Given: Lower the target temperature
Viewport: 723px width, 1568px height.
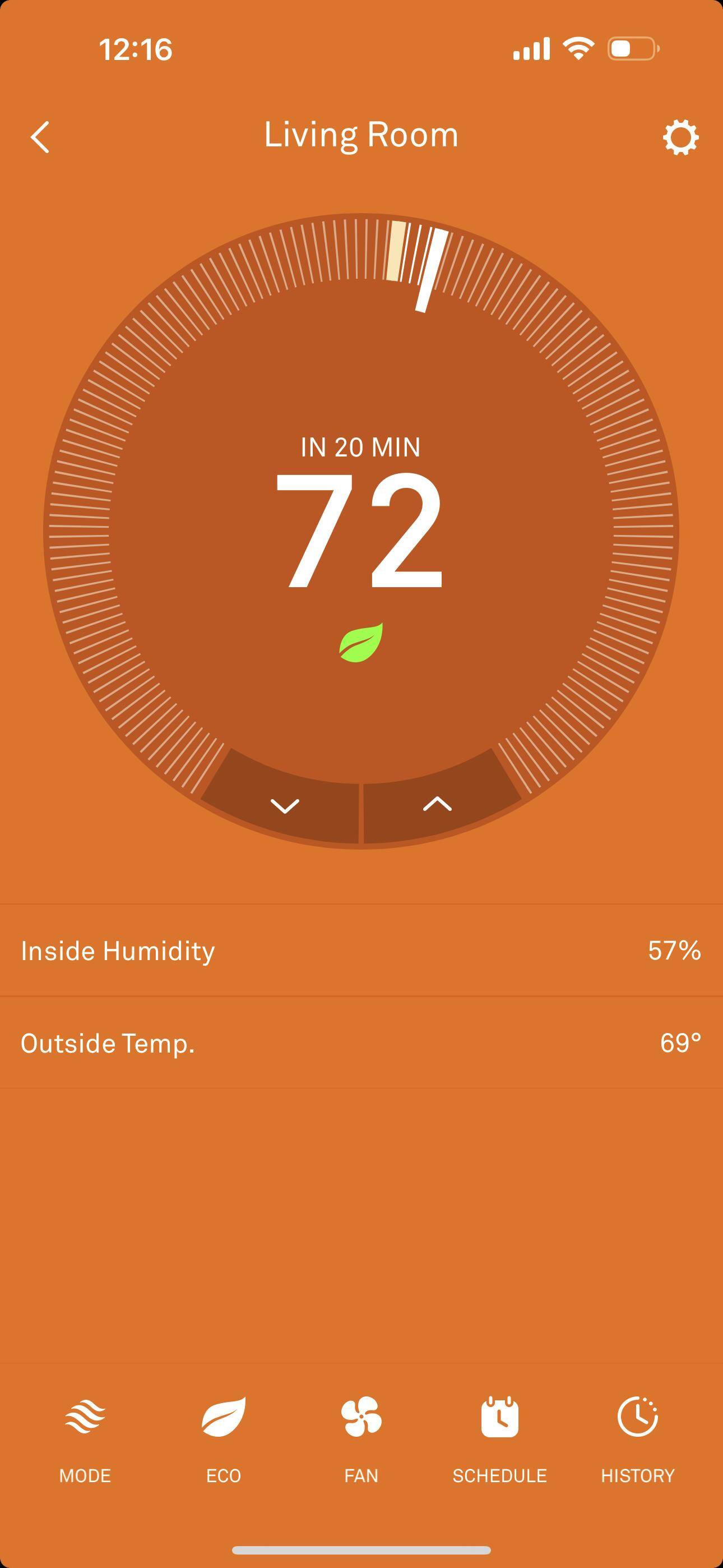Looking at the screenshot, I should (284, 805).
